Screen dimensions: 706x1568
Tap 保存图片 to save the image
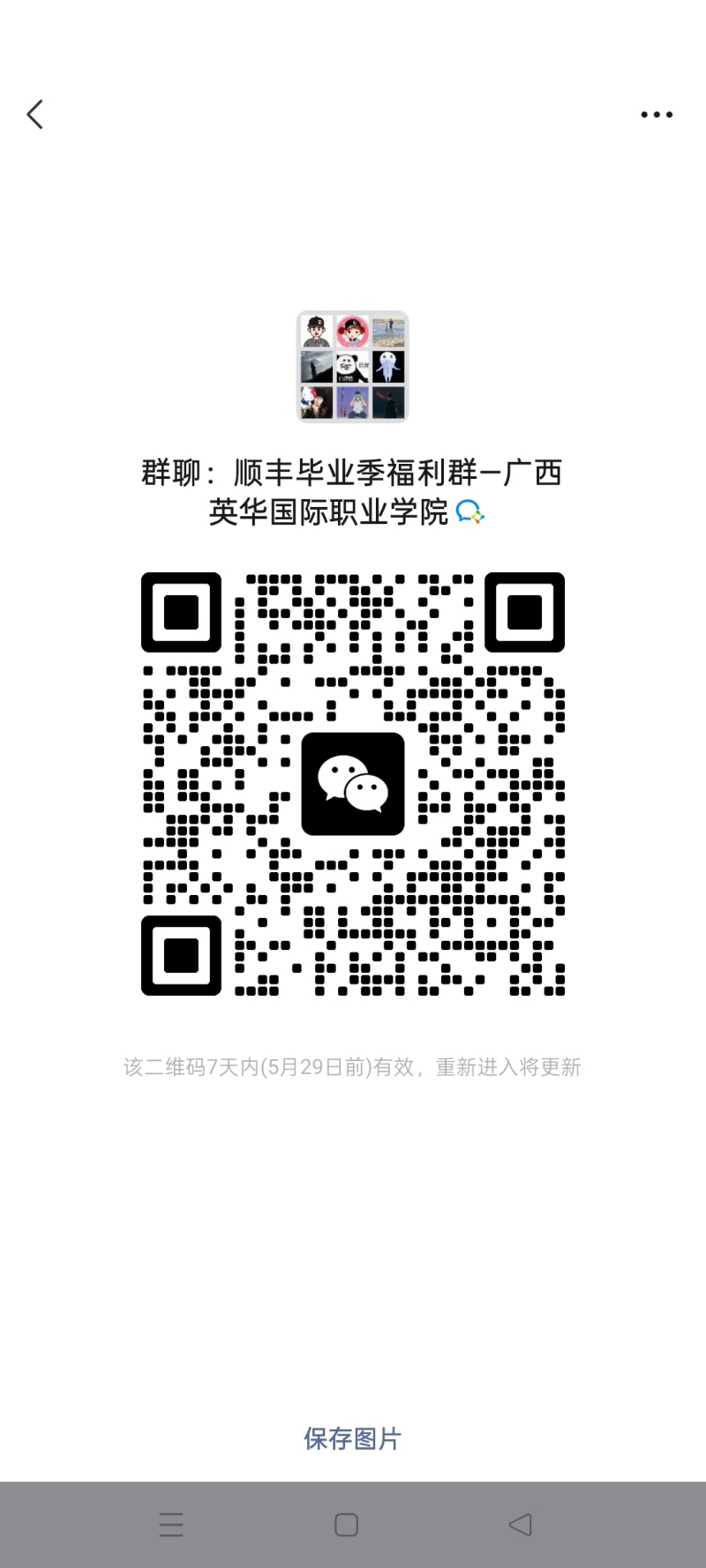[352, 1439]
